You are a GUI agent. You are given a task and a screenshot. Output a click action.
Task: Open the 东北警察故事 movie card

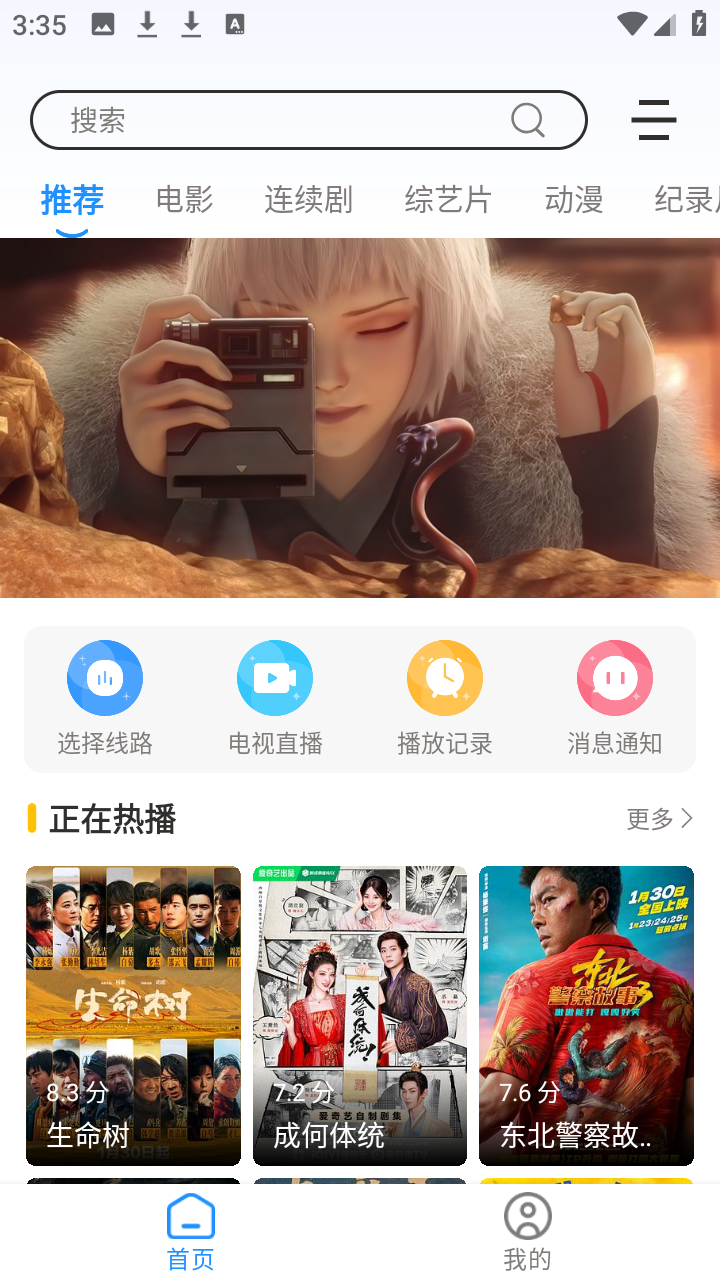(586, 1015)
